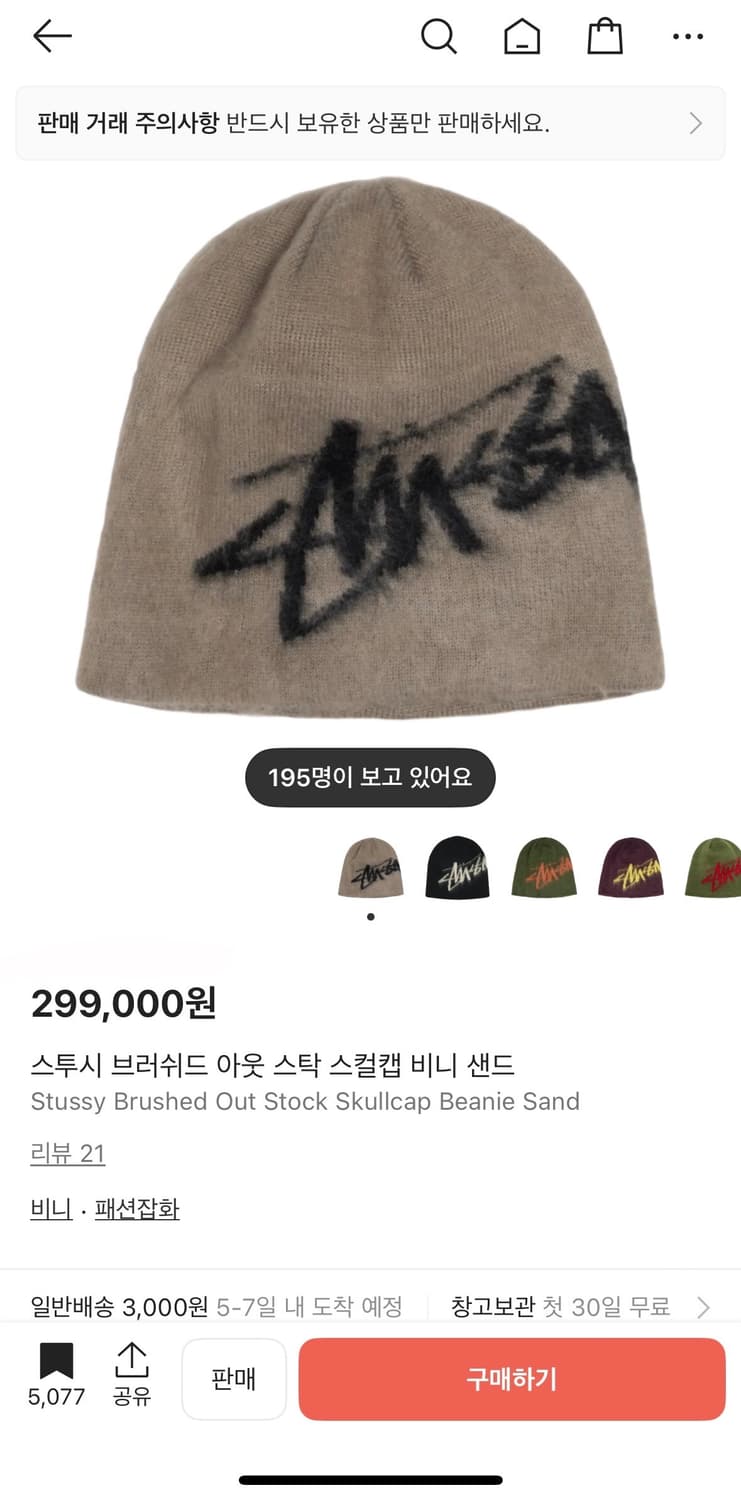The image size is (741, 1500).
Task: Tap the 구매하기 purchase button
Action: pyautogui.click(x=511, y=1379)
